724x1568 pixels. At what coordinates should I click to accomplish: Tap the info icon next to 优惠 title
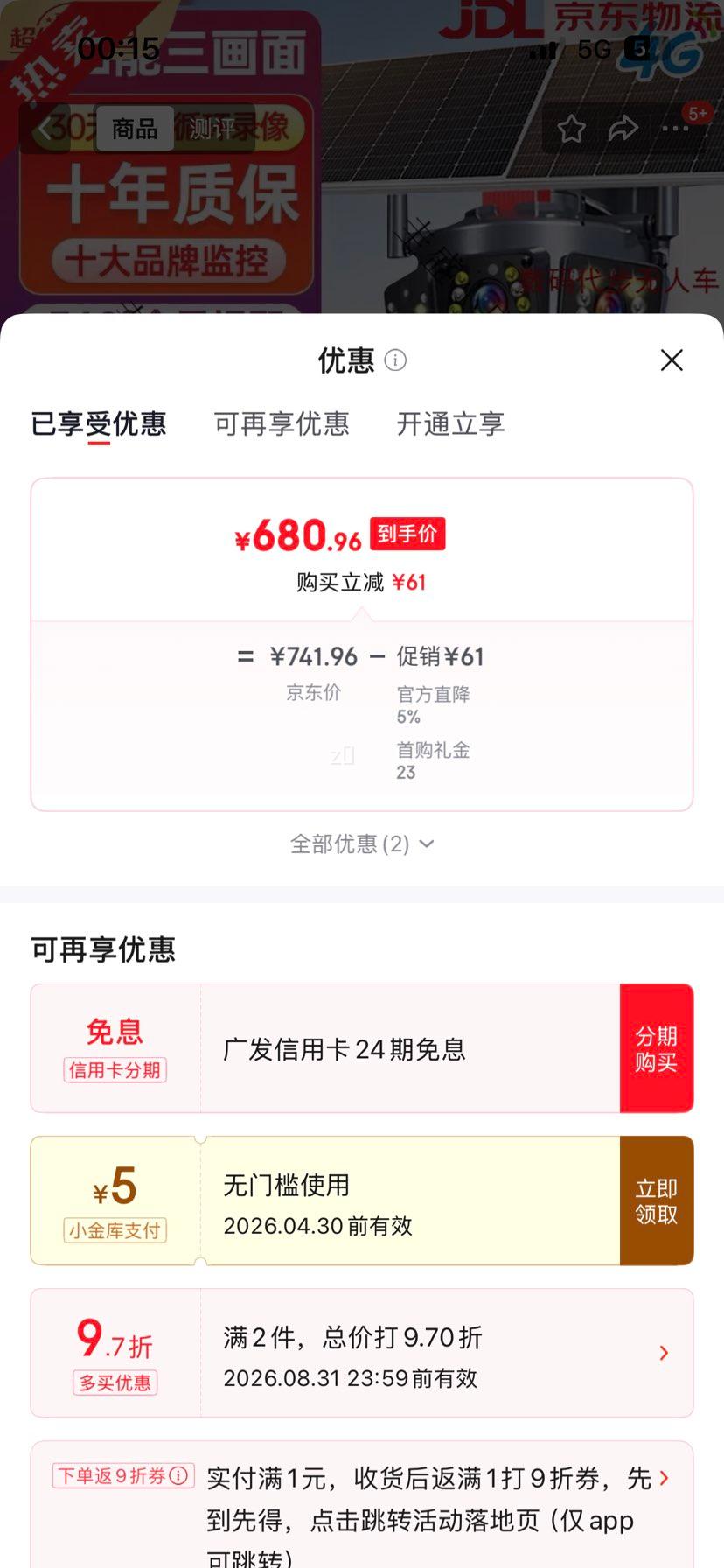[x=395, y=361]
